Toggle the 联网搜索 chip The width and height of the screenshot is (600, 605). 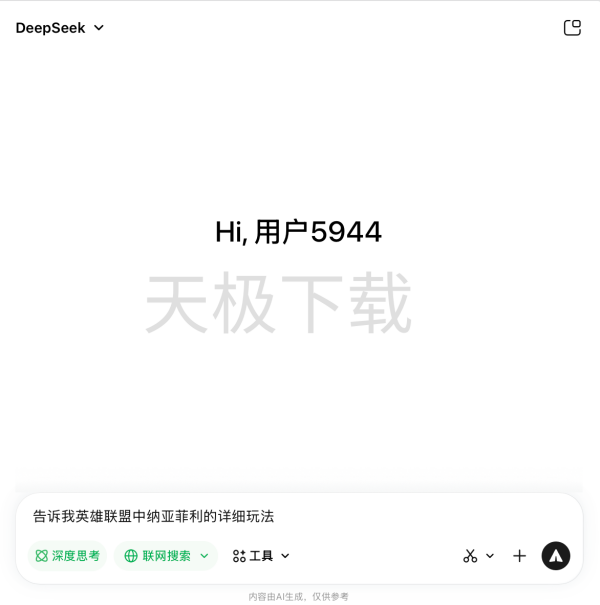165,556
